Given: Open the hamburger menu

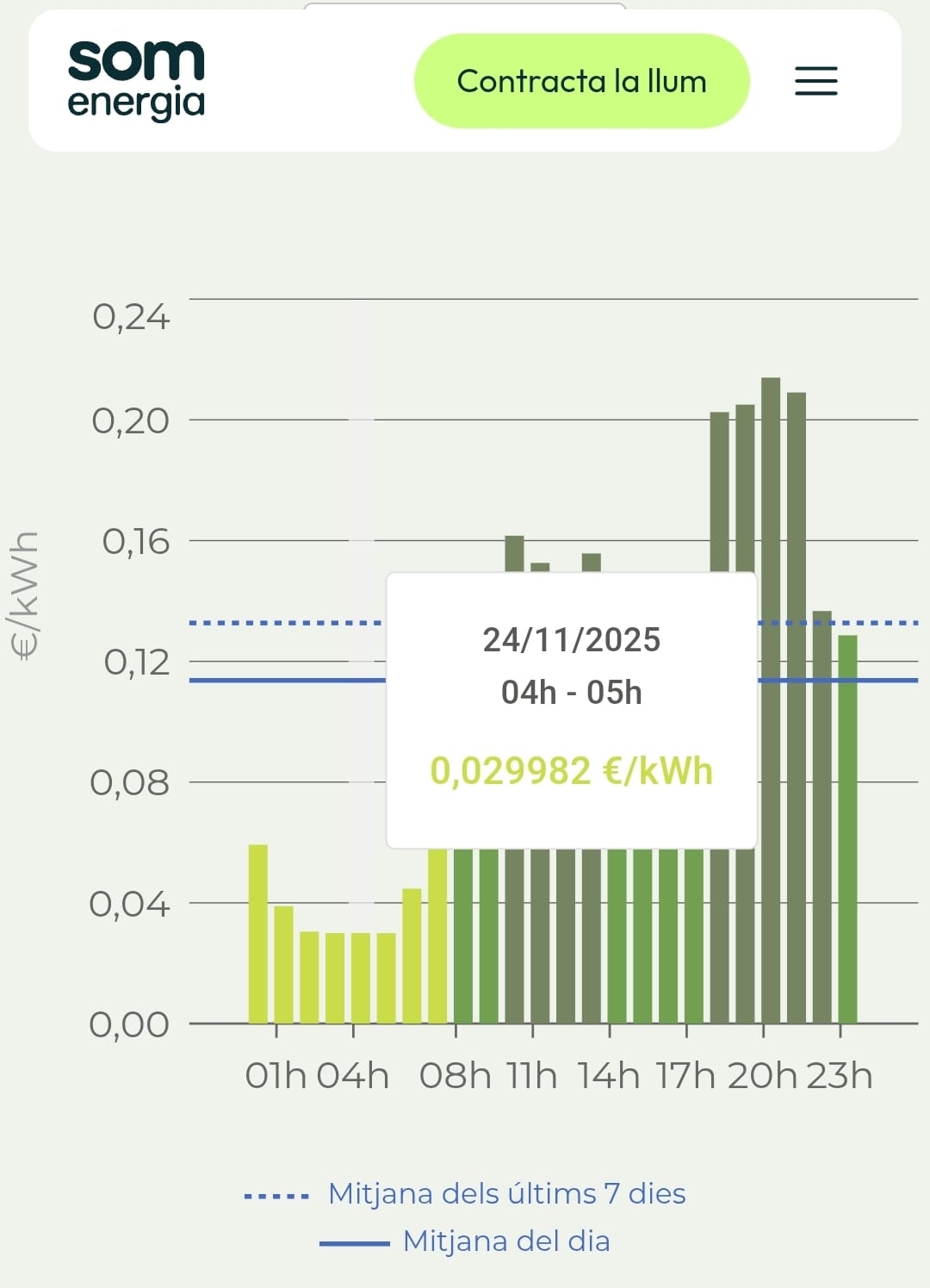Looking at the screenshot, I should [x=815, y=81].
